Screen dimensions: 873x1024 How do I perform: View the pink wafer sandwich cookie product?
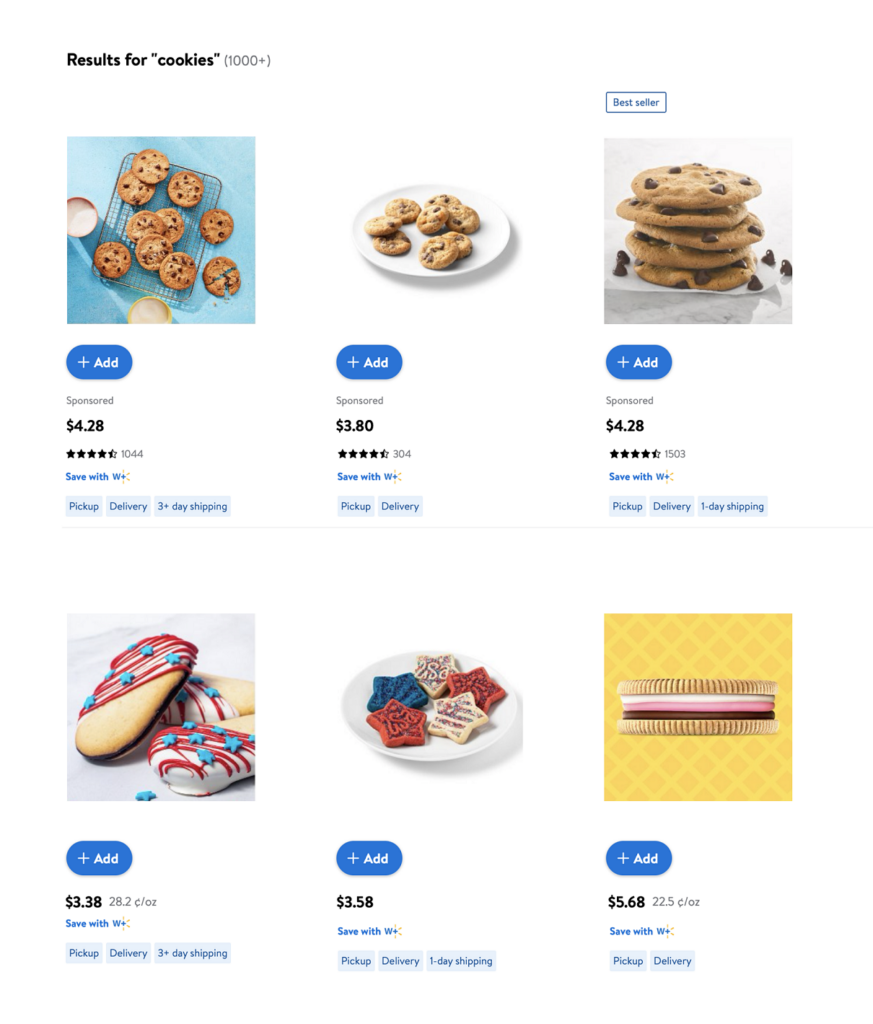pyautogui.click(x=698, y=707)
